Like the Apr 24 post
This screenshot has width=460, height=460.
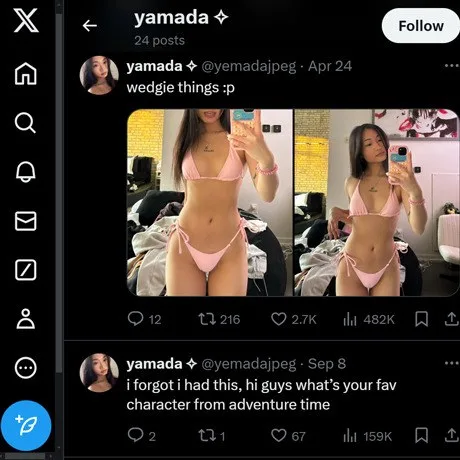[278, 319]
